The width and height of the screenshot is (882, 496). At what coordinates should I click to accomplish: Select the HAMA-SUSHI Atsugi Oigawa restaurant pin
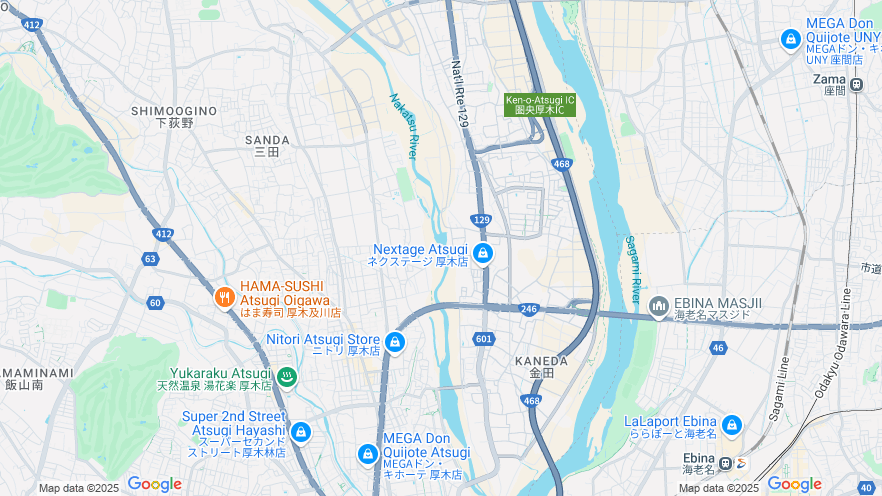[x=225, y=296]
